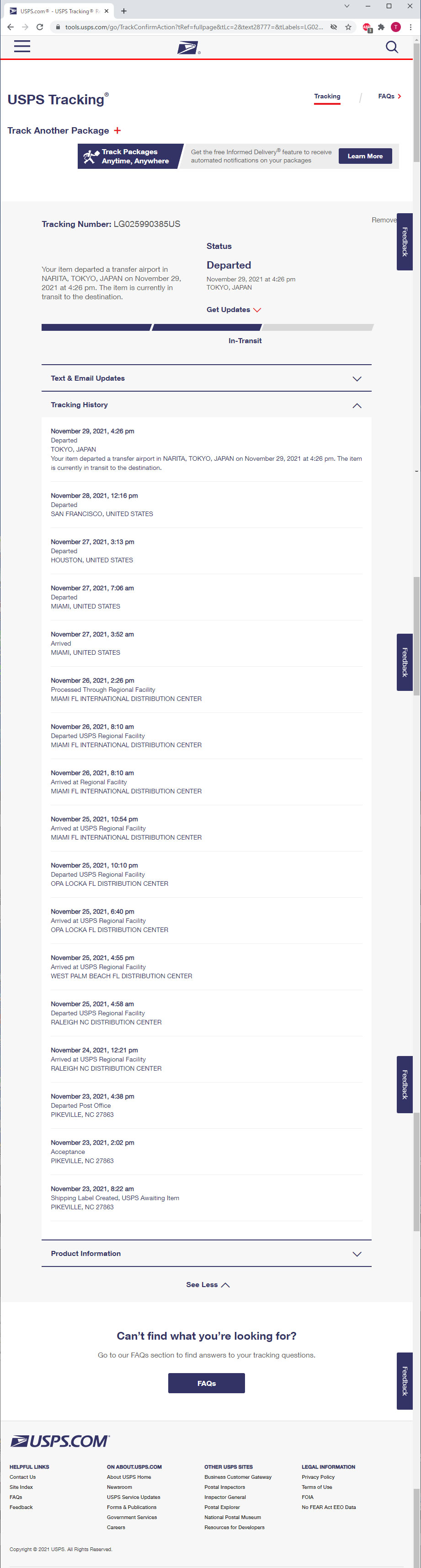
Task: Reload the page in browser
Action: (40, 27)
